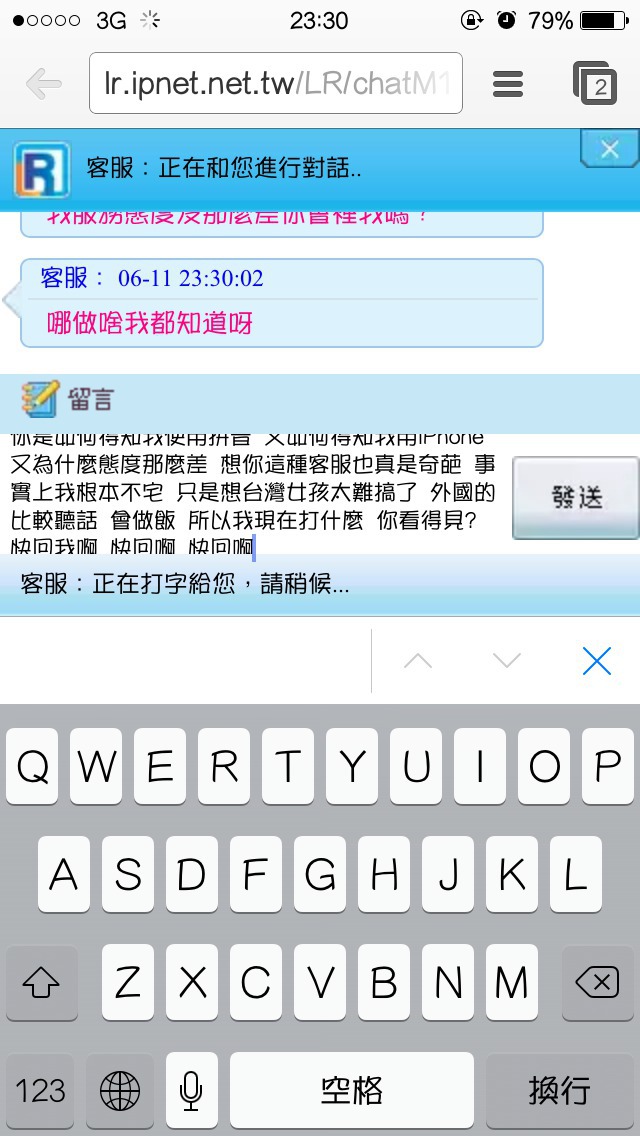Tap the message text area
Screen dimensions: 640x1136
(x=254, y=494)
